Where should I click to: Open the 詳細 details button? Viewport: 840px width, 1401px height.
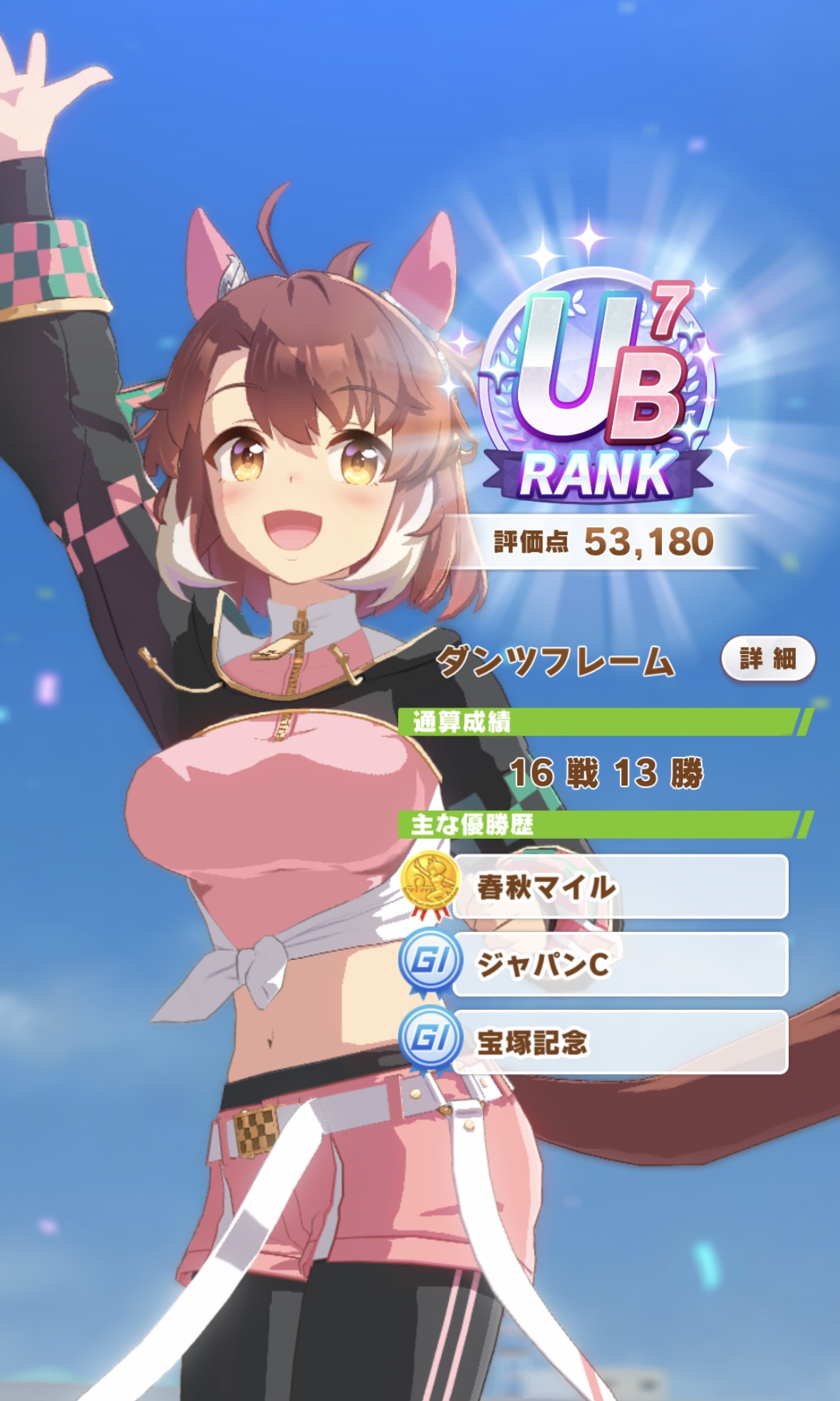click(767, 658)
